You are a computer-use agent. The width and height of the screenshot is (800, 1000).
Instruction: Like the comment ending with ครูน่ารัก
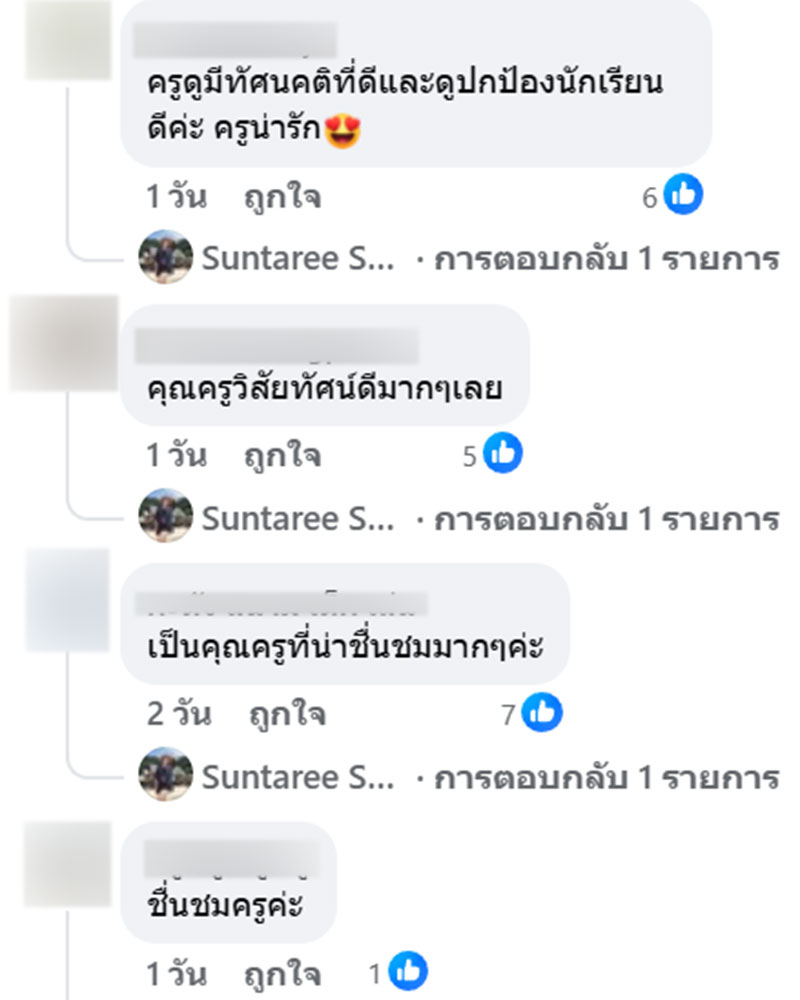coord(282,197)
